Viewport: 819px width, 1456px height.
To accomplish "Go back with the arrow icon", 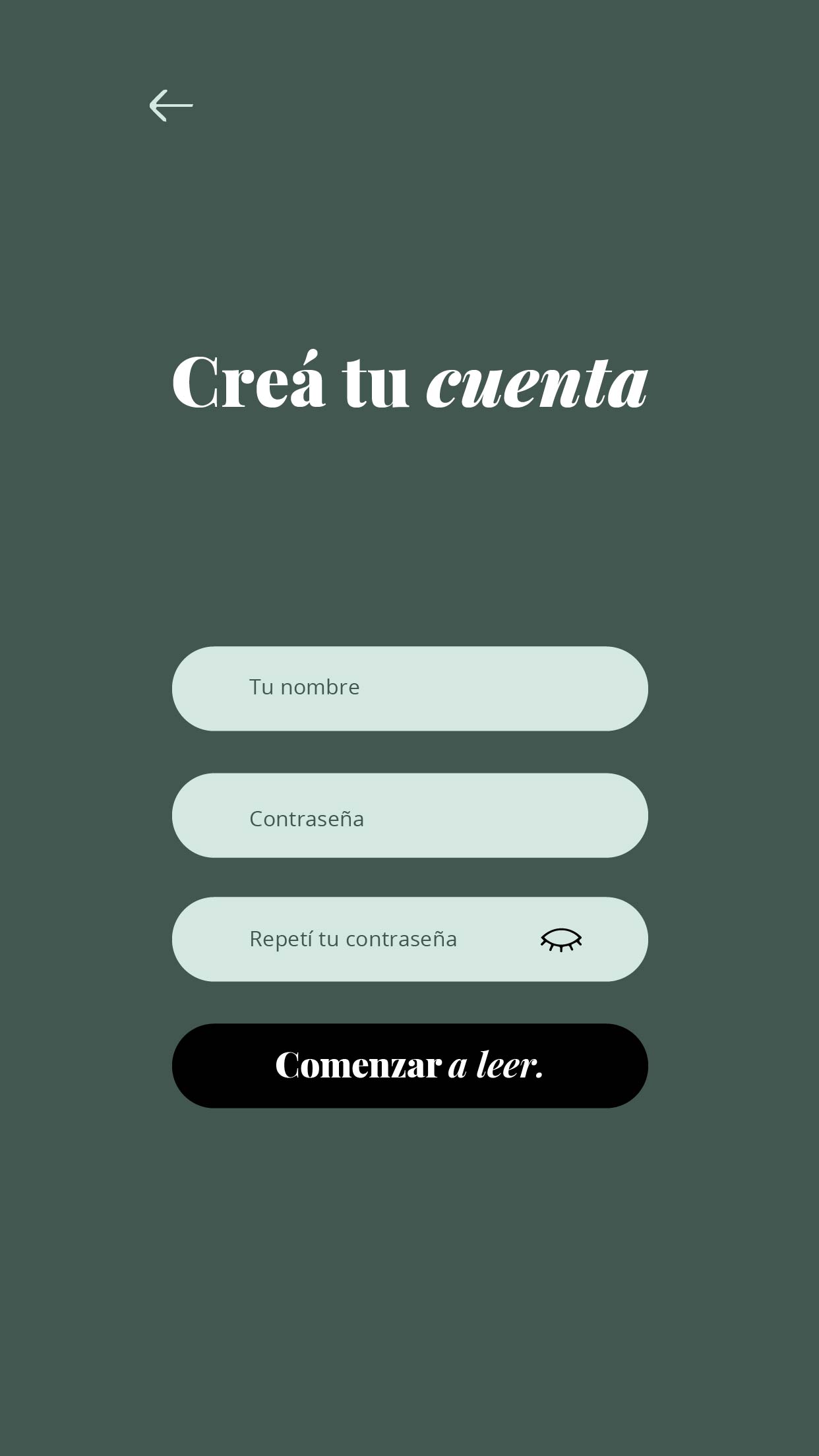I will click(171, 106).
